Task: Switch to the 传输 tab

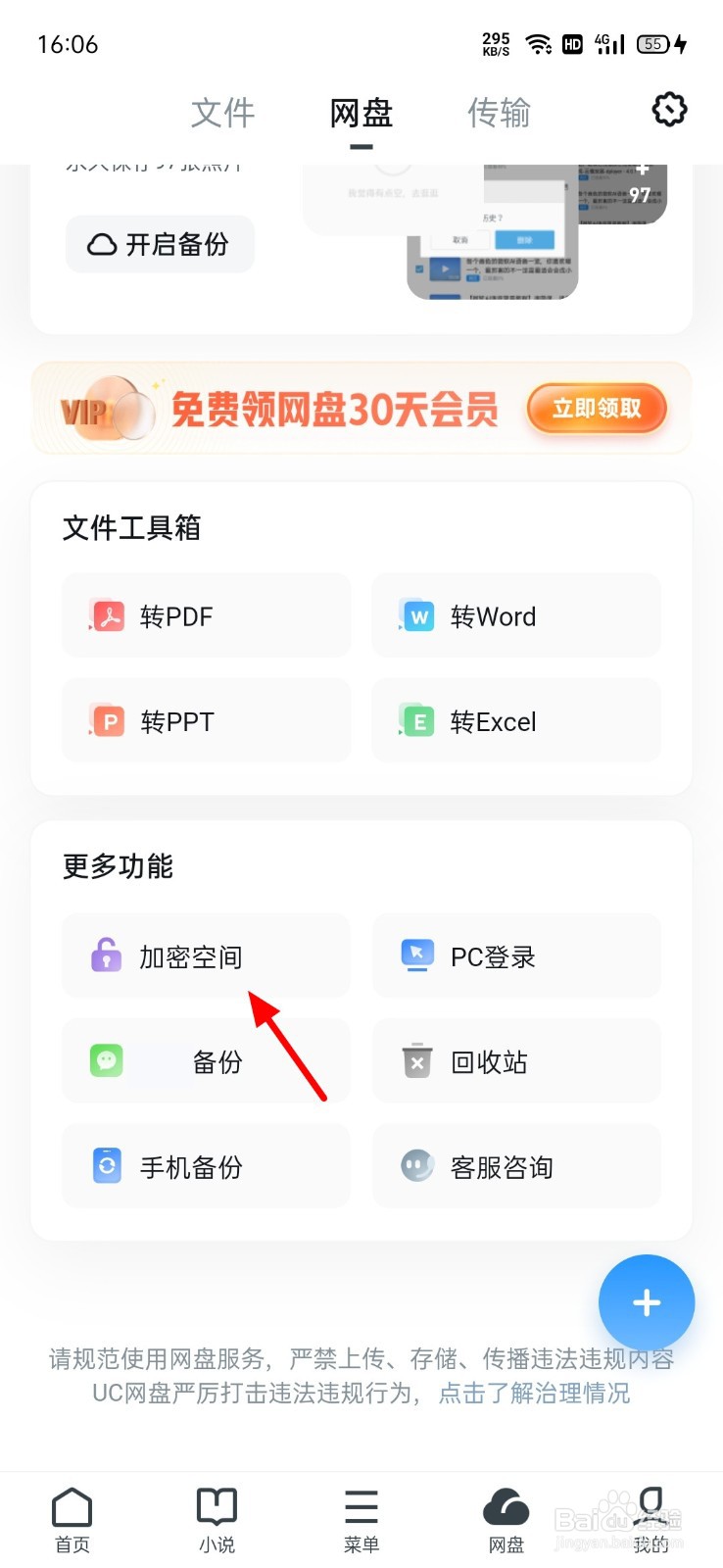Action: point(498,113)
